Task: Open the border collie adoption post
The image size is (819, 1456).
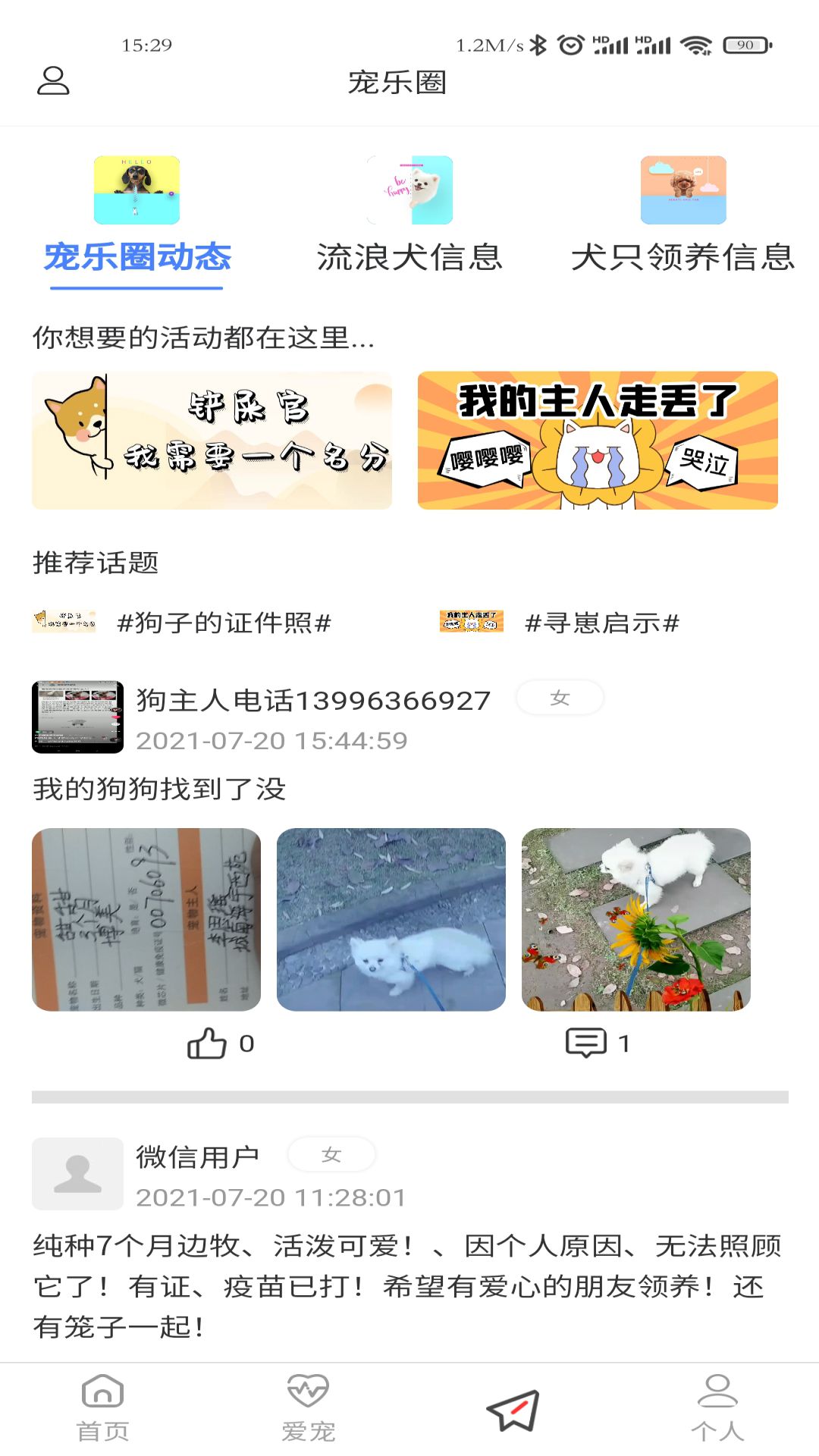Action: tap(408, 1286)
